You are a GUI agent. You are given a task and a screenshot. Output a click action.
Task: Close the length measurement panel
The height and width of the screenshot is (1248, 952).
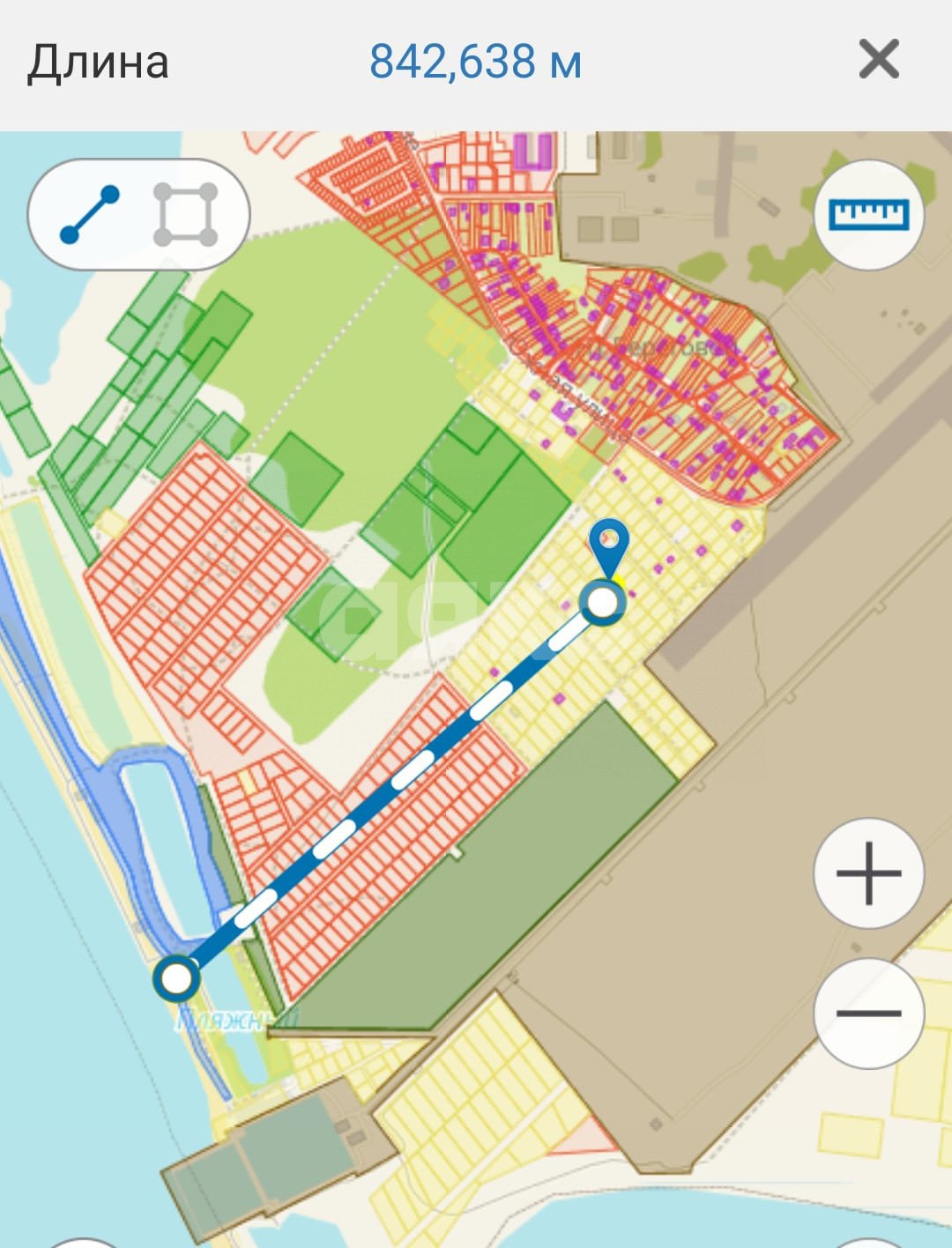878,60
